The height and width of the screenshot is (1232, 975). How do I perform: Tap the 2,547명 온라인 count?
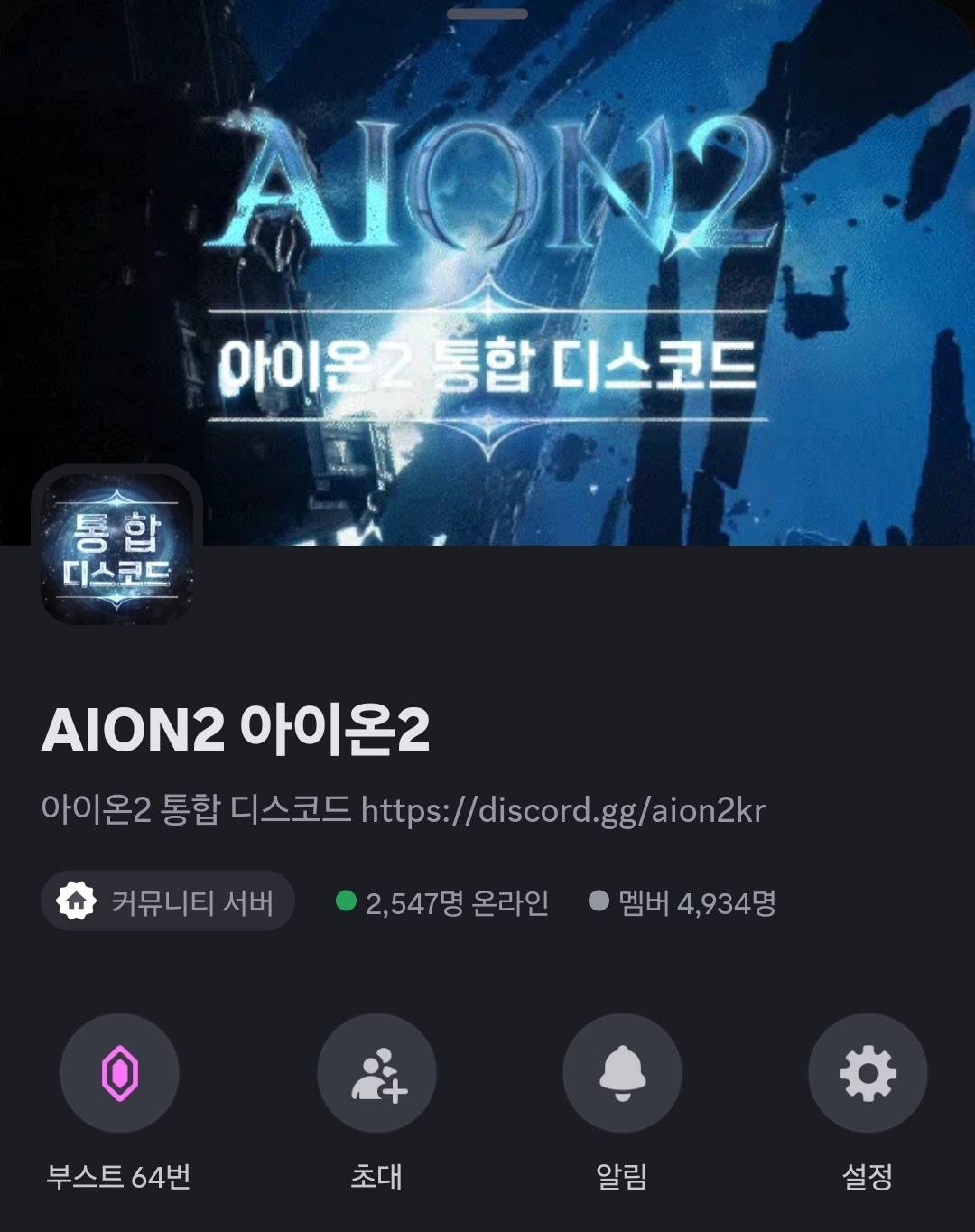(456, 900)
